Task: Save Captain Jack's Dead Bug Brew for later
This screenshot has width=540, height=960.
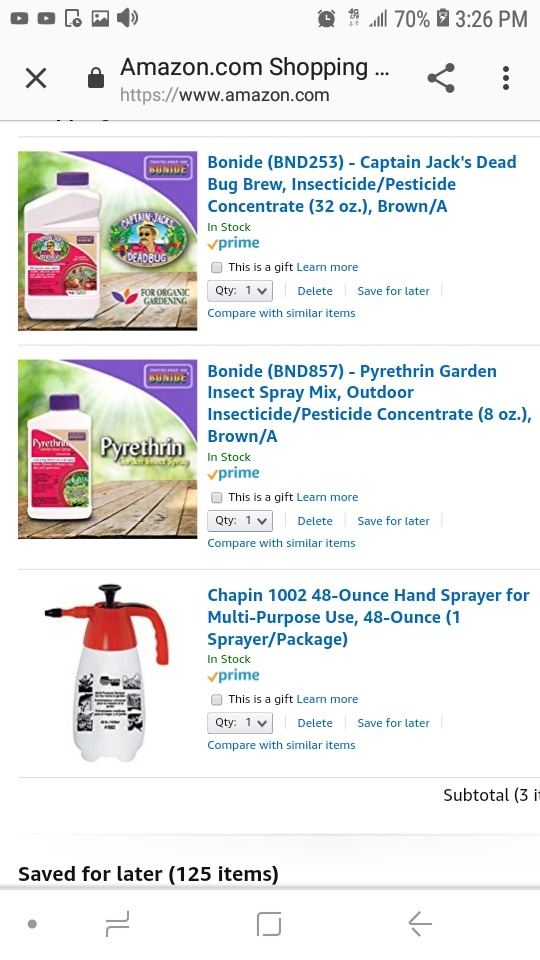Action: (393, 291)
